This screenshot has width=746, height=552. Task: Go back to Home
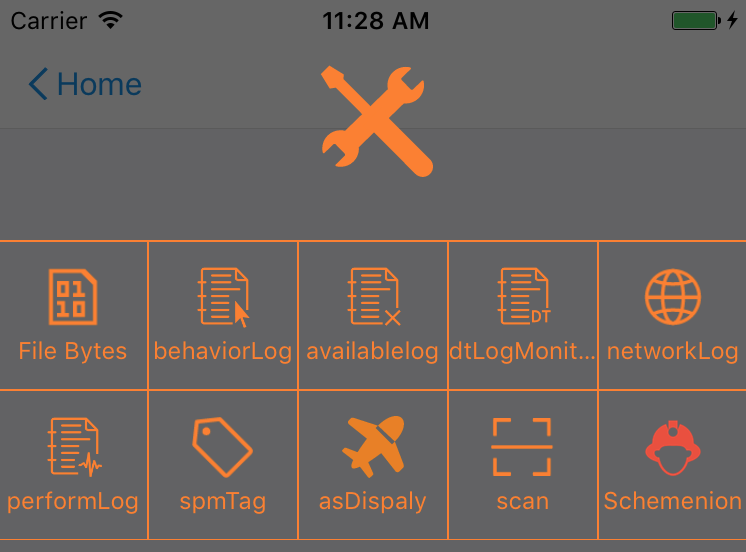[85, 84]
